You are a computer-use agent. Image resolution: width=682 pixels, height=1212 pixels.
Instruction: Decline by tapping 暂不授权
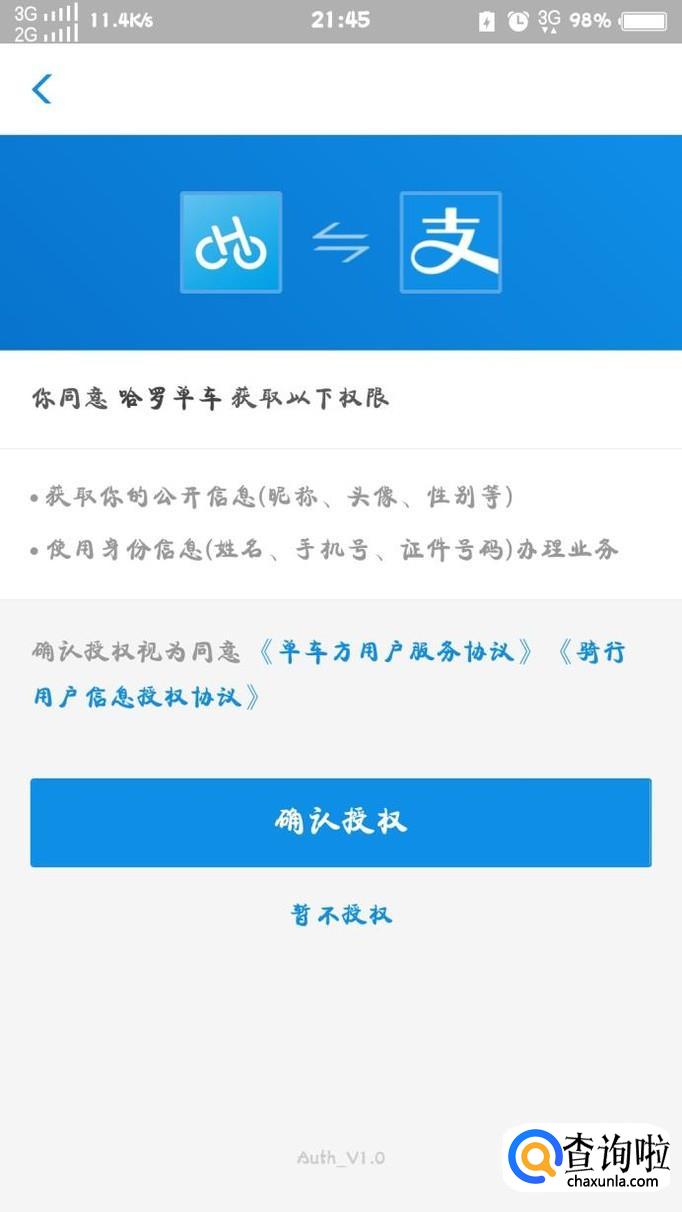pos(341,914)
